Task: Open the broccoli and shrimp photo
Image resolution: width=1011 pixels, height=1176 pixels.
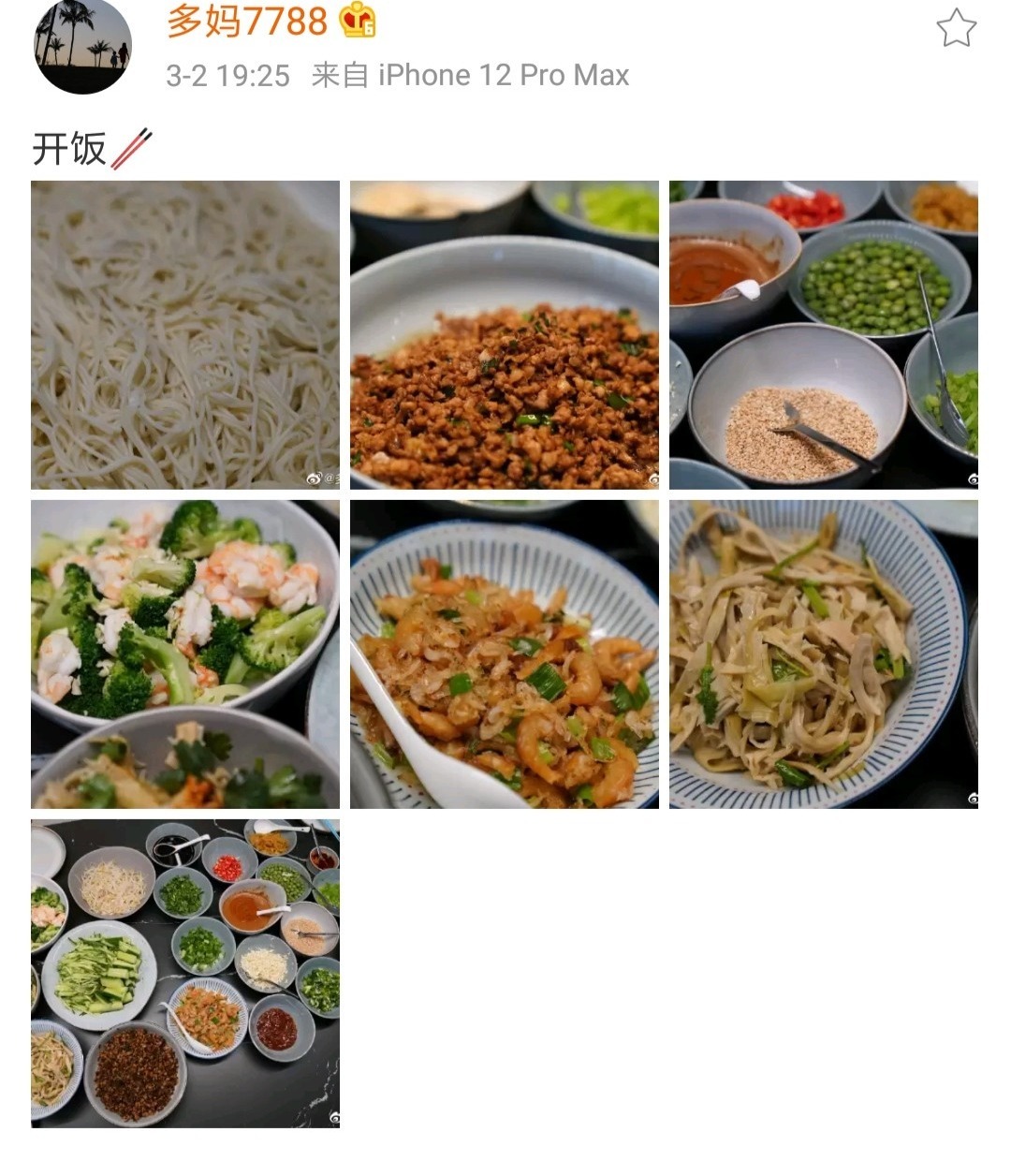Action: [x=185, y=654]
